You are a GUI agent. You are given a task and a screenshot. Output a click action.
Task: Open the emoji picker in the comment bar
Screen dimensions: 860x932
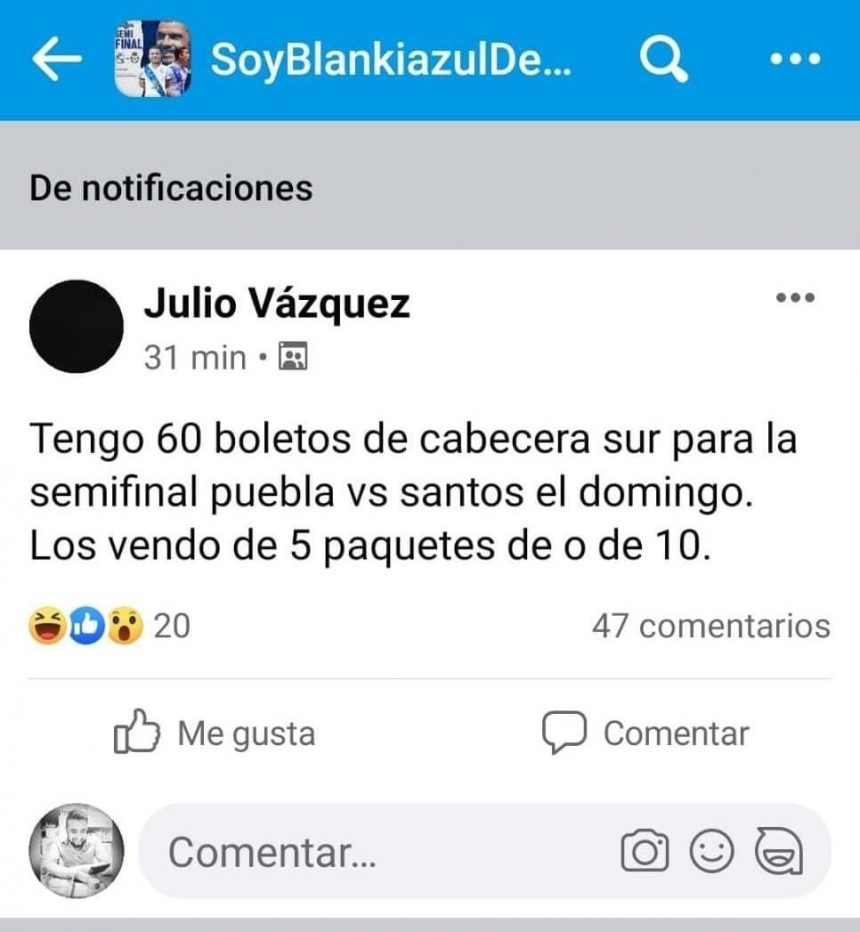(714, 850)
